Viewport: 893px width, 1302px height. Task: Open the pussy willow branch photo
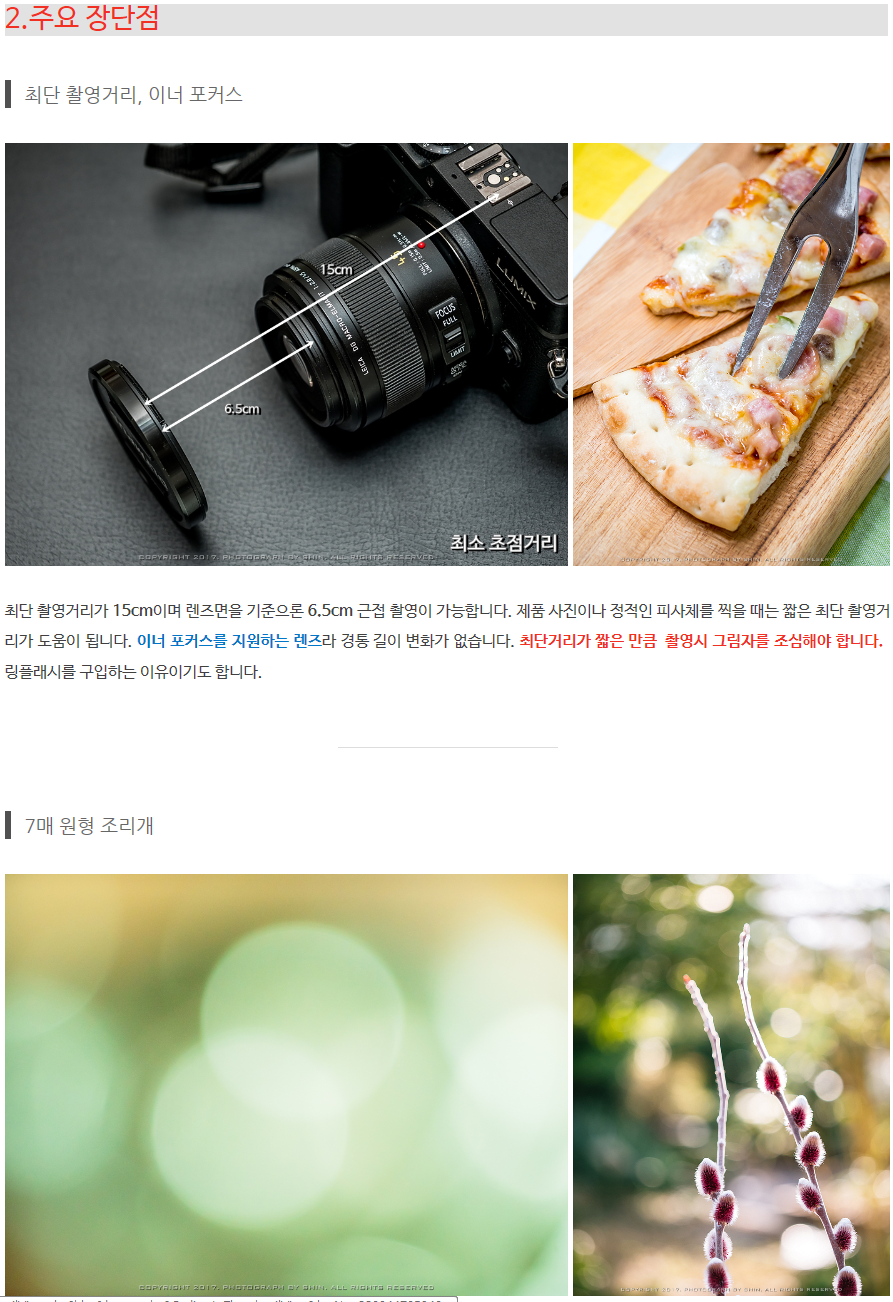tap(731, 1084)
